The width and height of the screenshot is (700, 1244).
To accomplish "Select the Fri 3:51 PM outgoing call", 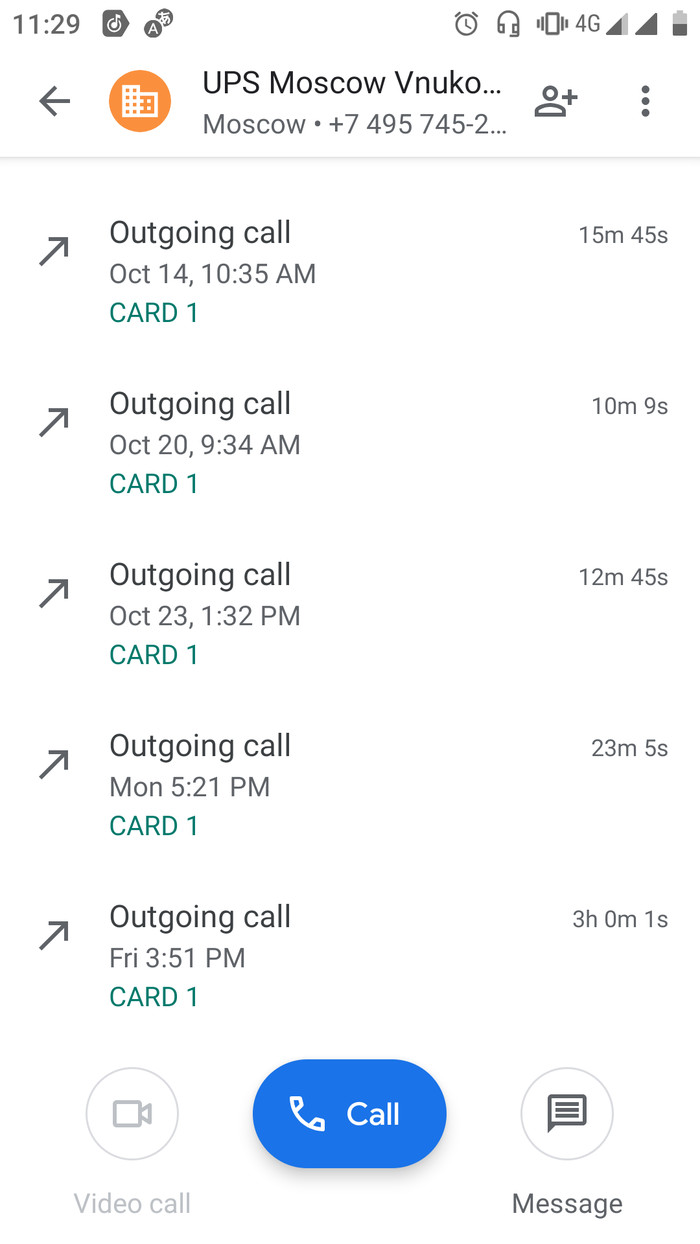I will pos(350,956).
